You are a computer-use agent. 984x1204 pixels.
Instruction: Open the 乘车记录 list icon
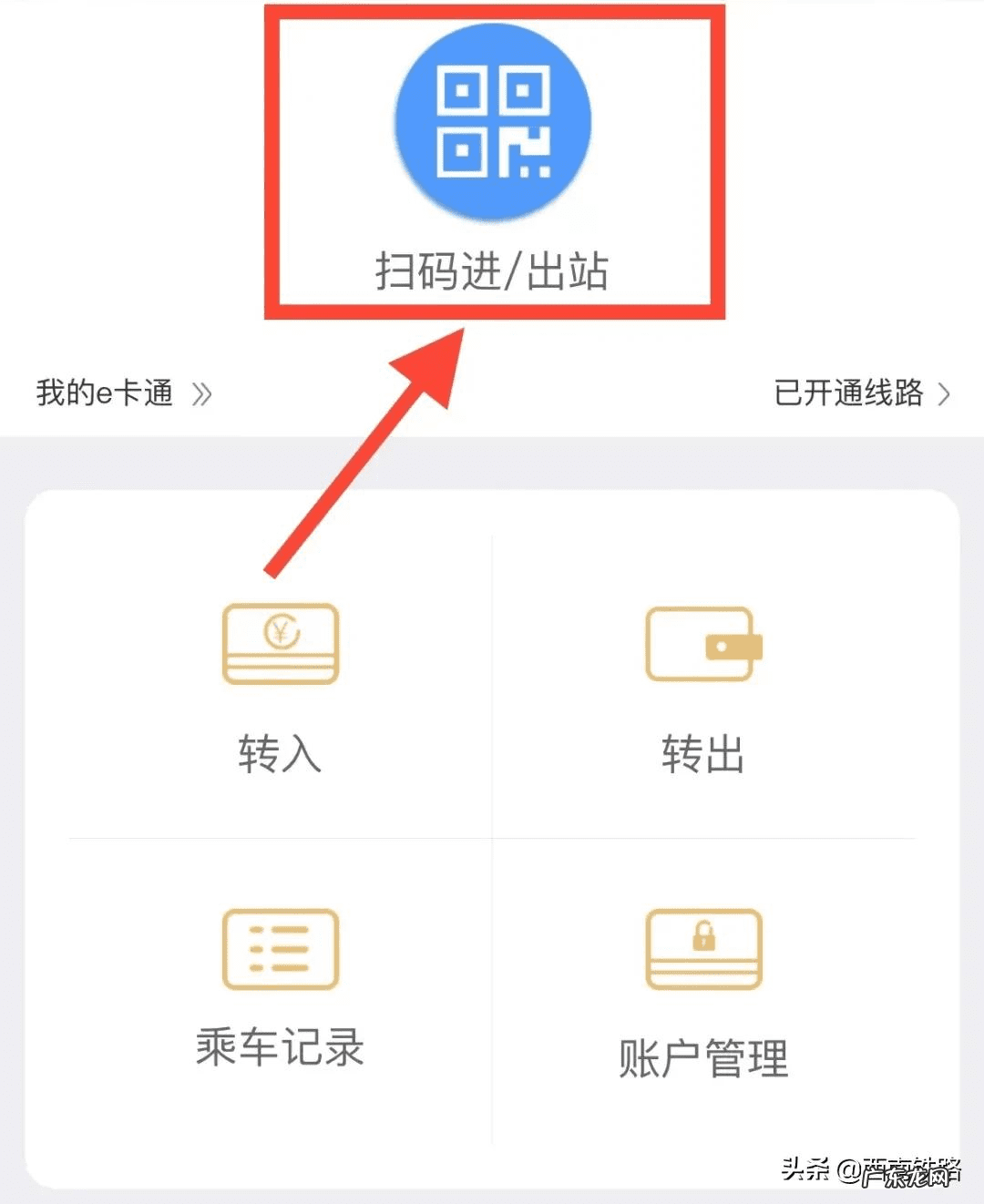280,947
